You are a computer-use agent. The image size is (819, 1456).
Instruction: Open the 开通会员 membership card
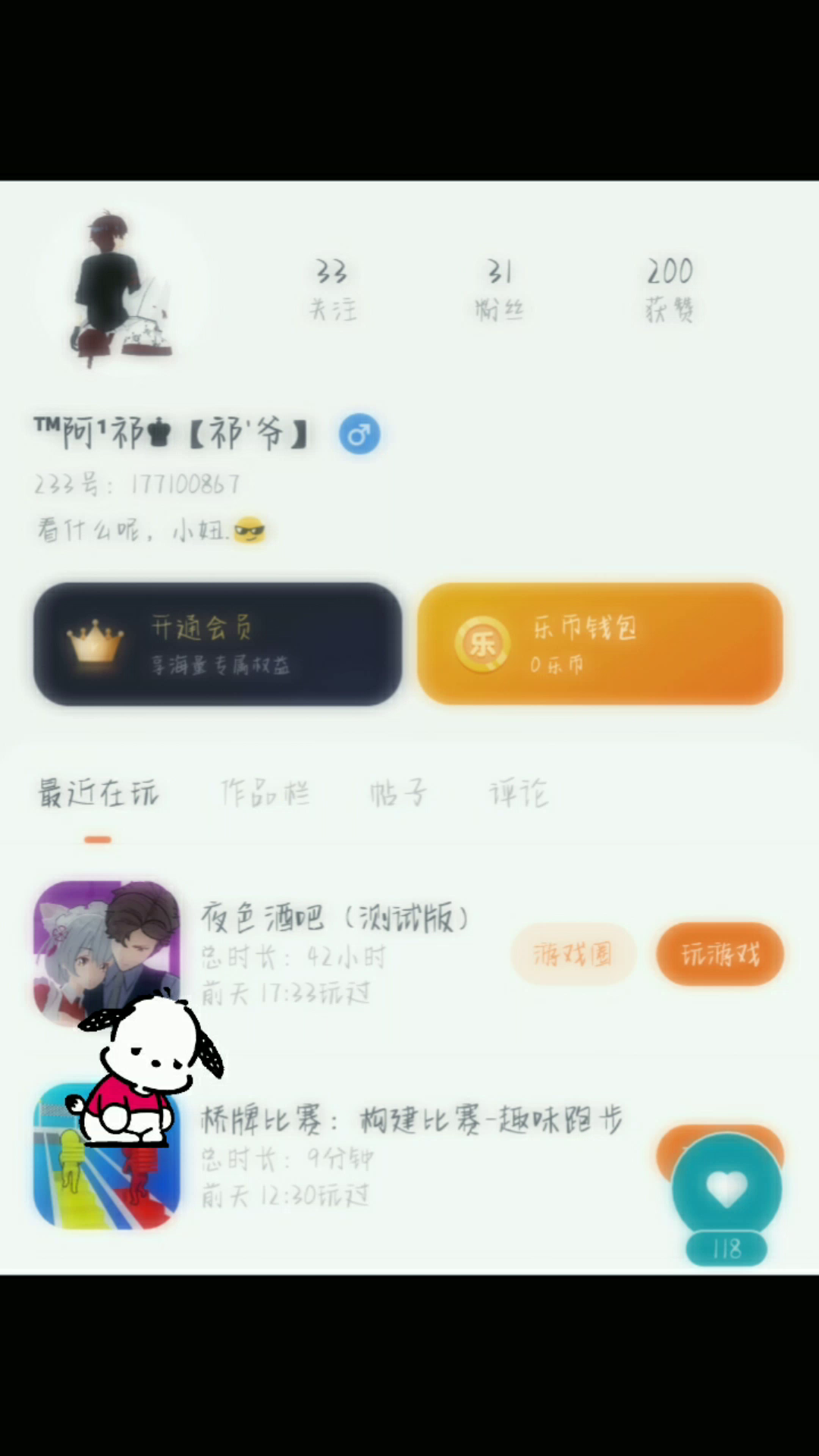coord(218,644)
